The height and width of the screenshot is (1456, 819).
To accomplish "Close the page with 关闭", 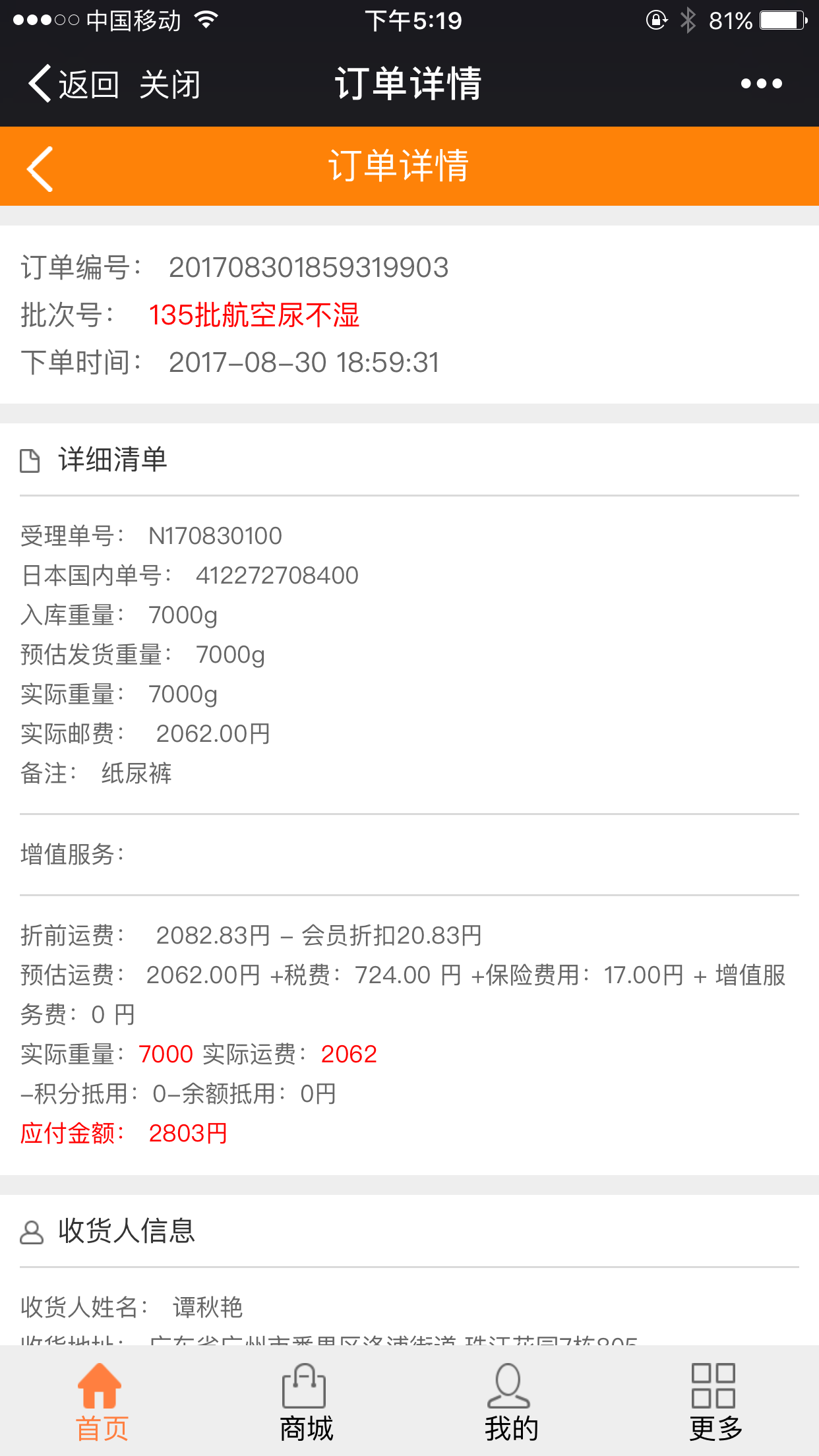I will point(169,84).
